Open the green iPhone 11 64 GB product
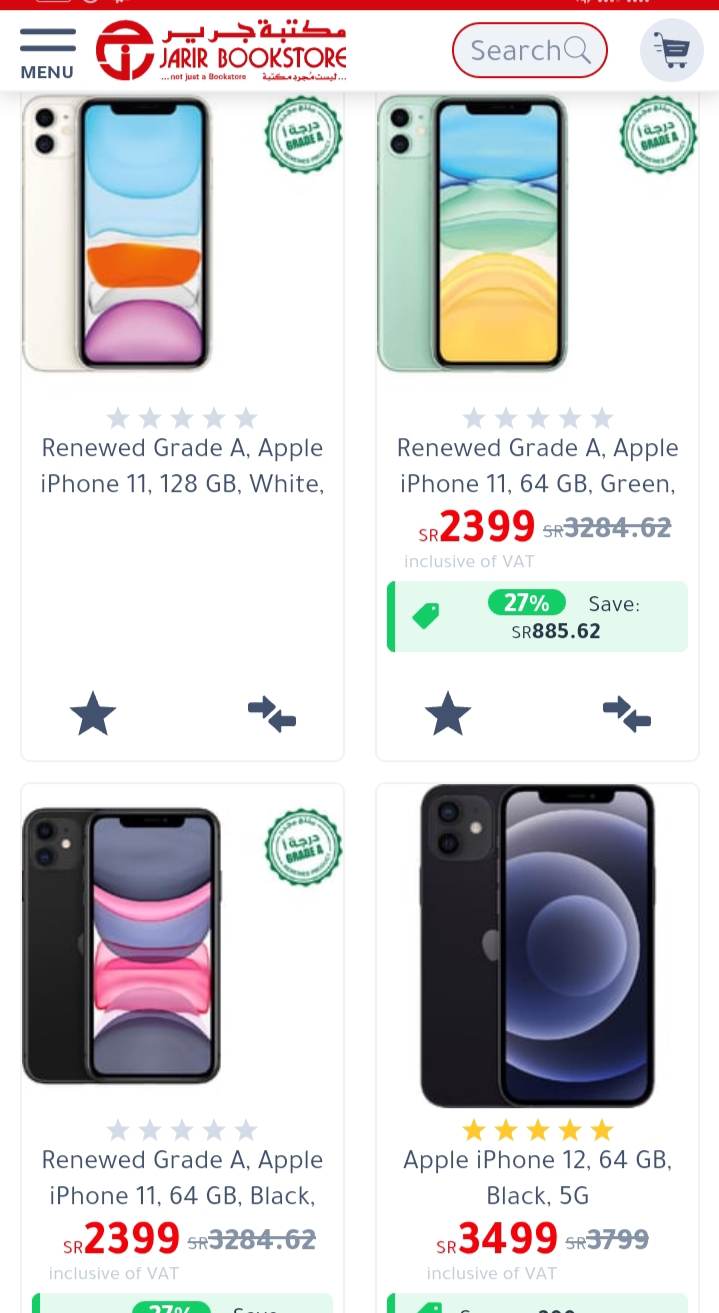The height and width of the screenshot is (1313, 719). (x=538, y=466)
